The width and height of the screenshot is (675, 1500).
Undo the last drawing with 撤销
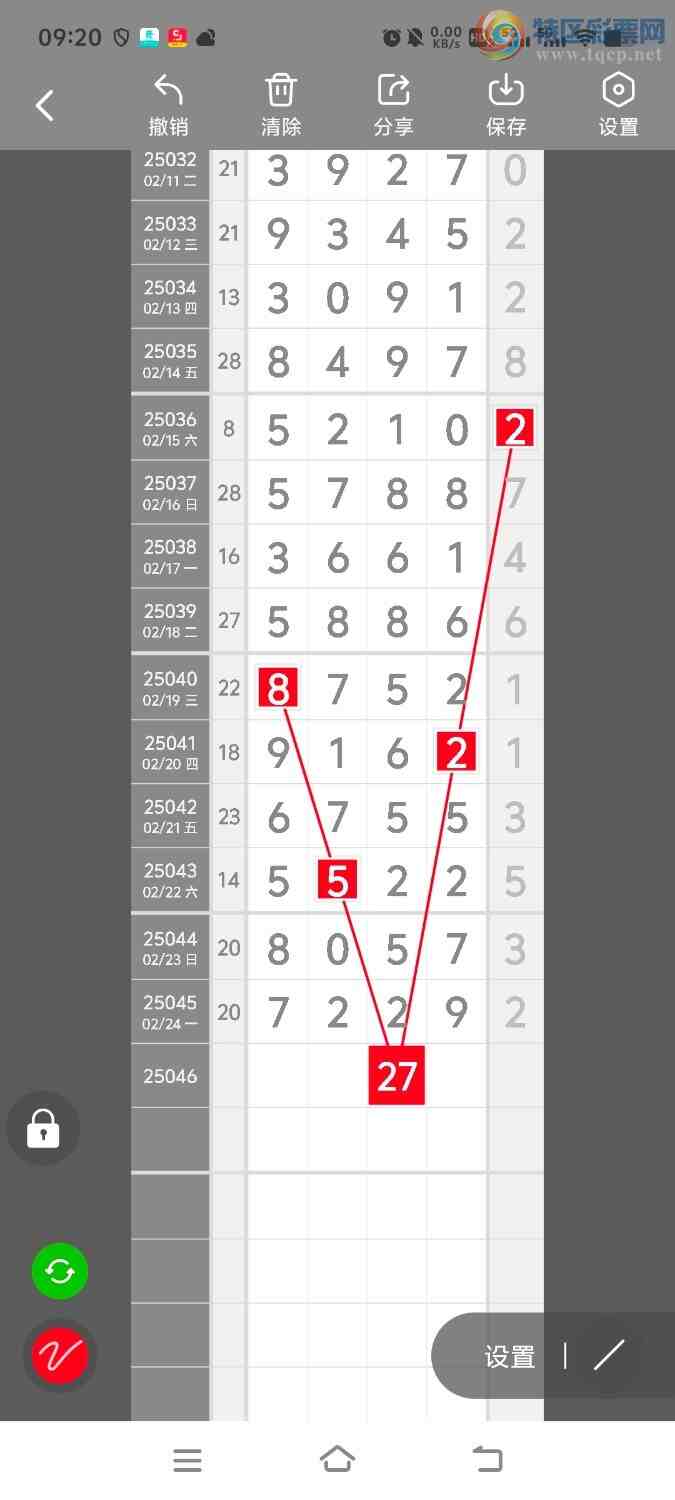(168, 104)
